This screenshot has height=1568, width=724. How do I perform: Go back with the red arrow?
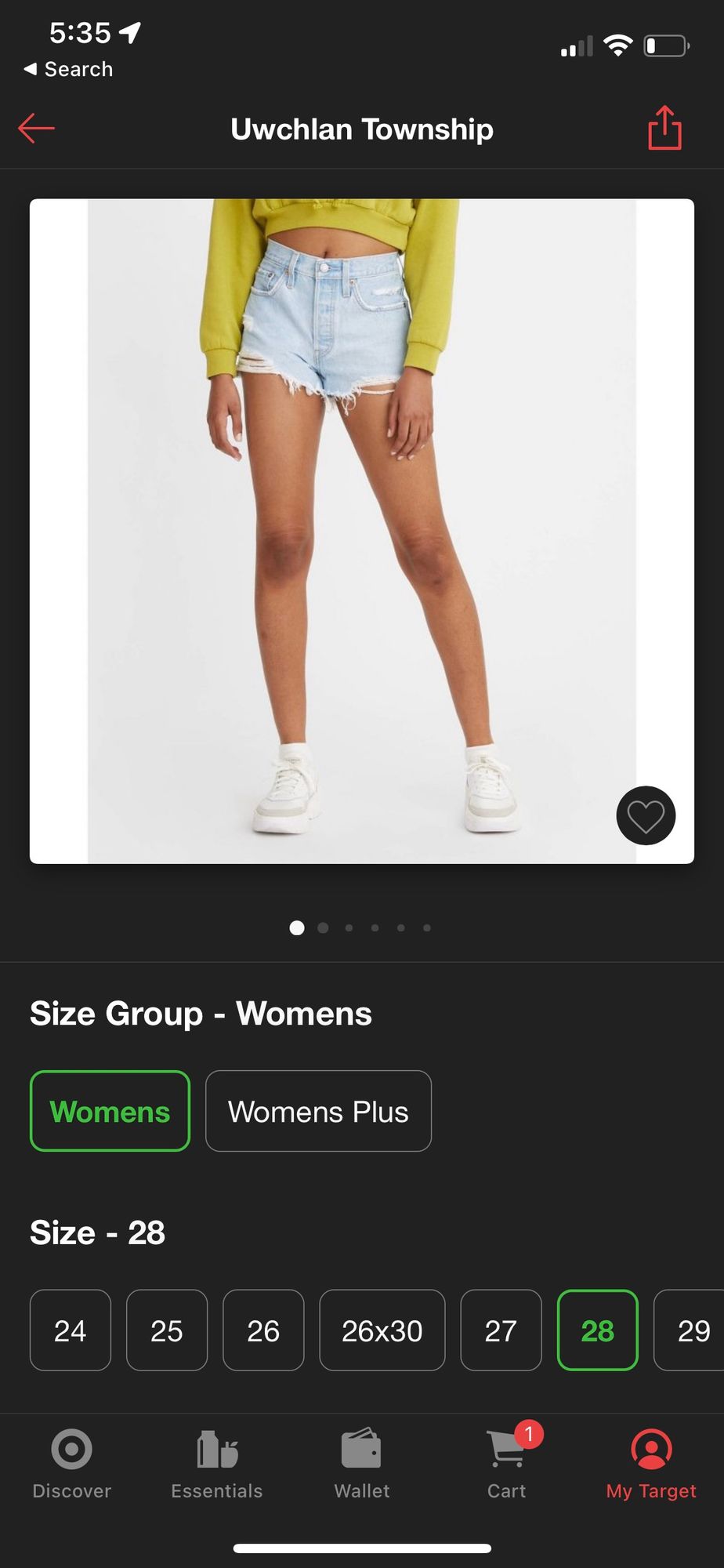[x=36, y=129]
